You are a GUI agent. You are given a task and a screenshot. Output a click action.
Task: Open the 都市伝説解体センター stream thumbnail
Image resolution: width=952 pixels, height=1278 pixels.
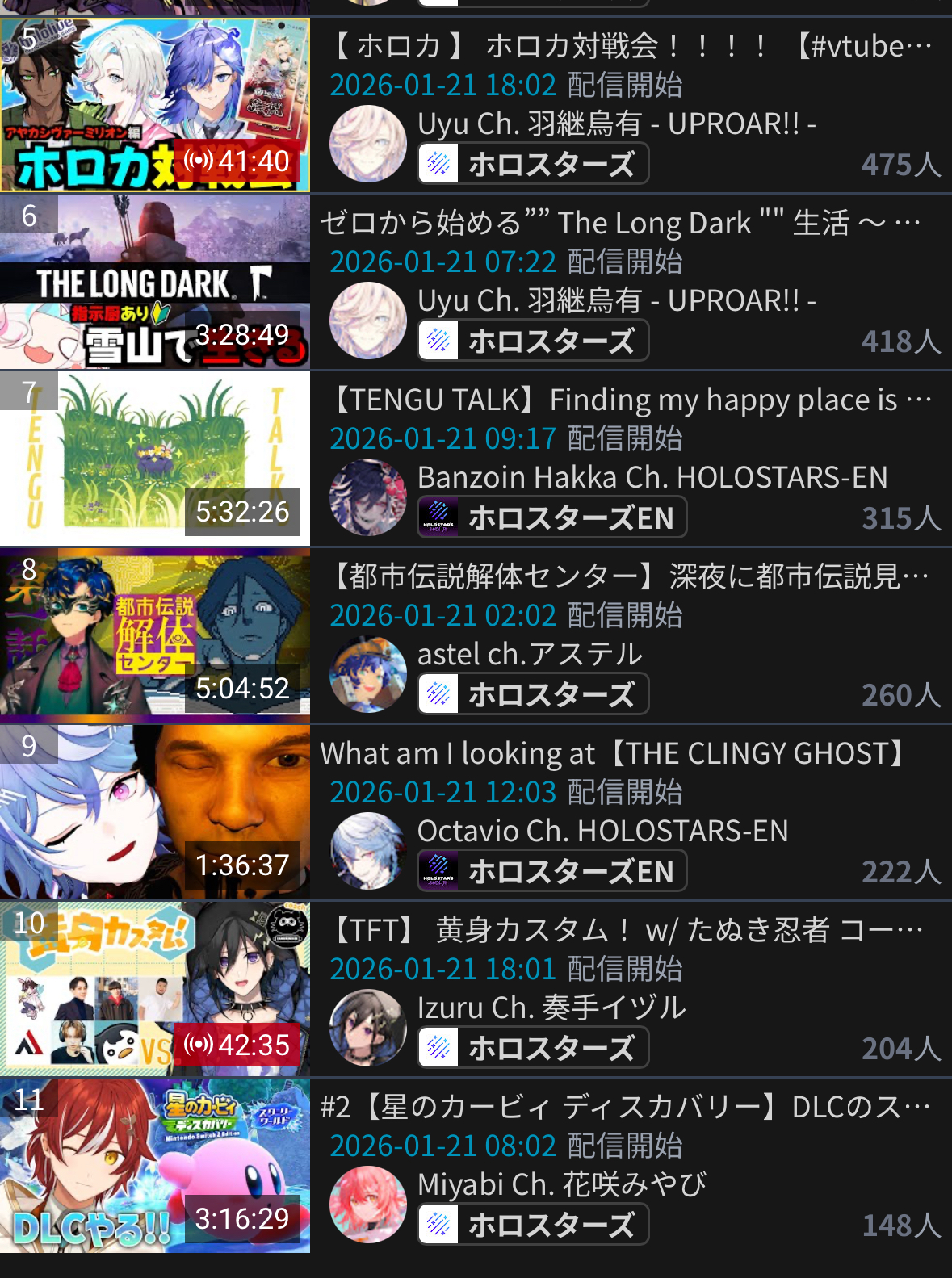point(155,635)
